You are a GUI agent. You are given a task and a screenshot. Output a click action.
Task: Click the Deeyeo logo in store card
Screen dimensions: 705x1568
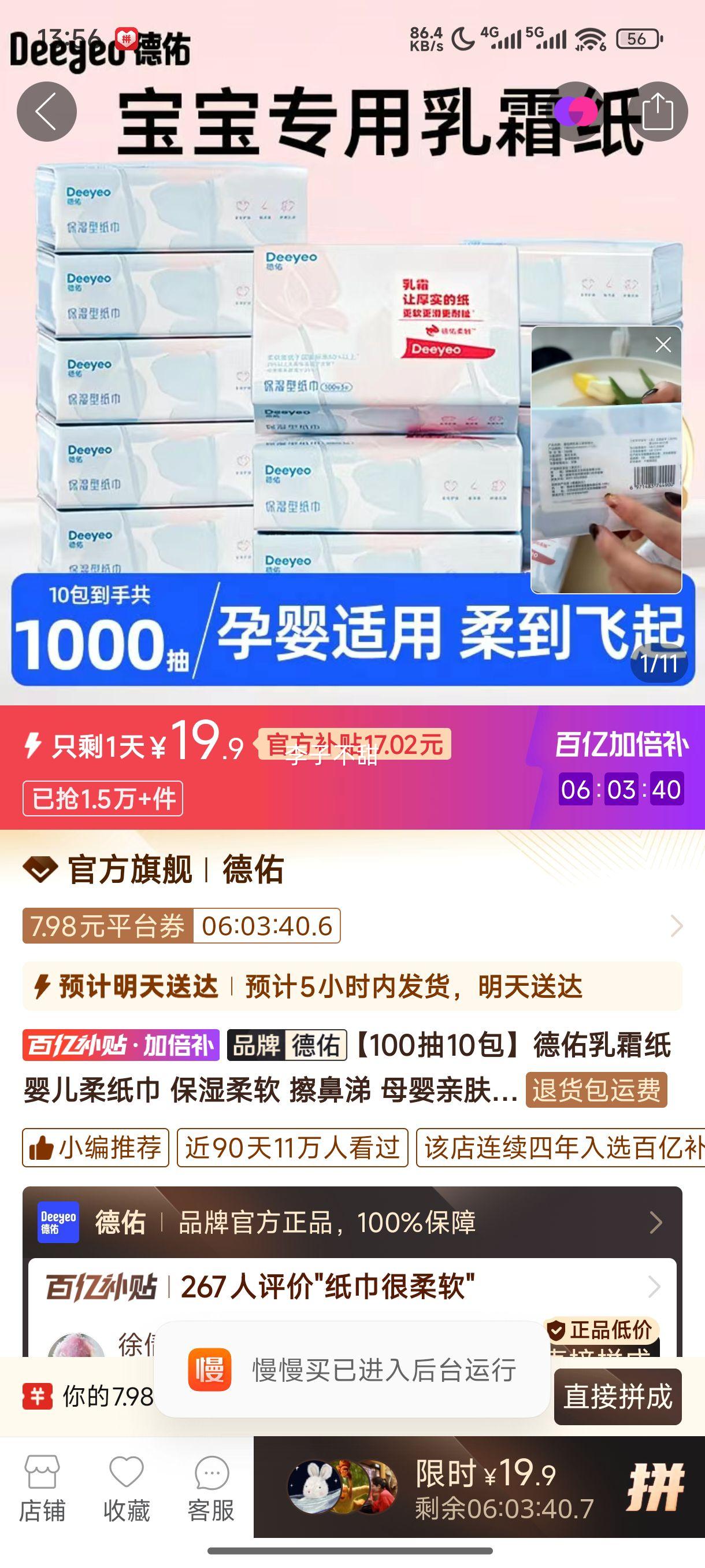coord(57,1224)
